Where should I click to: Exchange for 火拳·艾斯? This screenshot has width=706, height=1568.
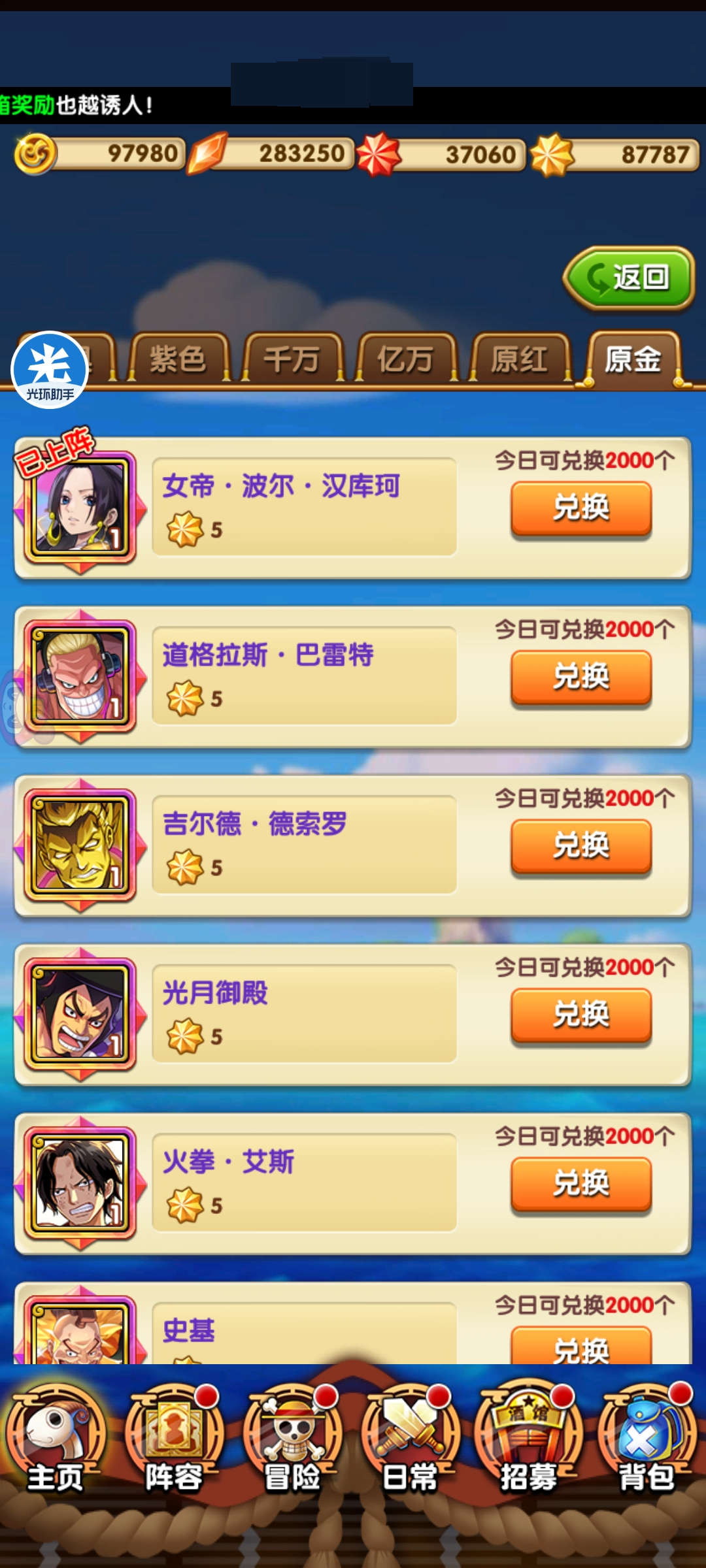[581, 1183]
